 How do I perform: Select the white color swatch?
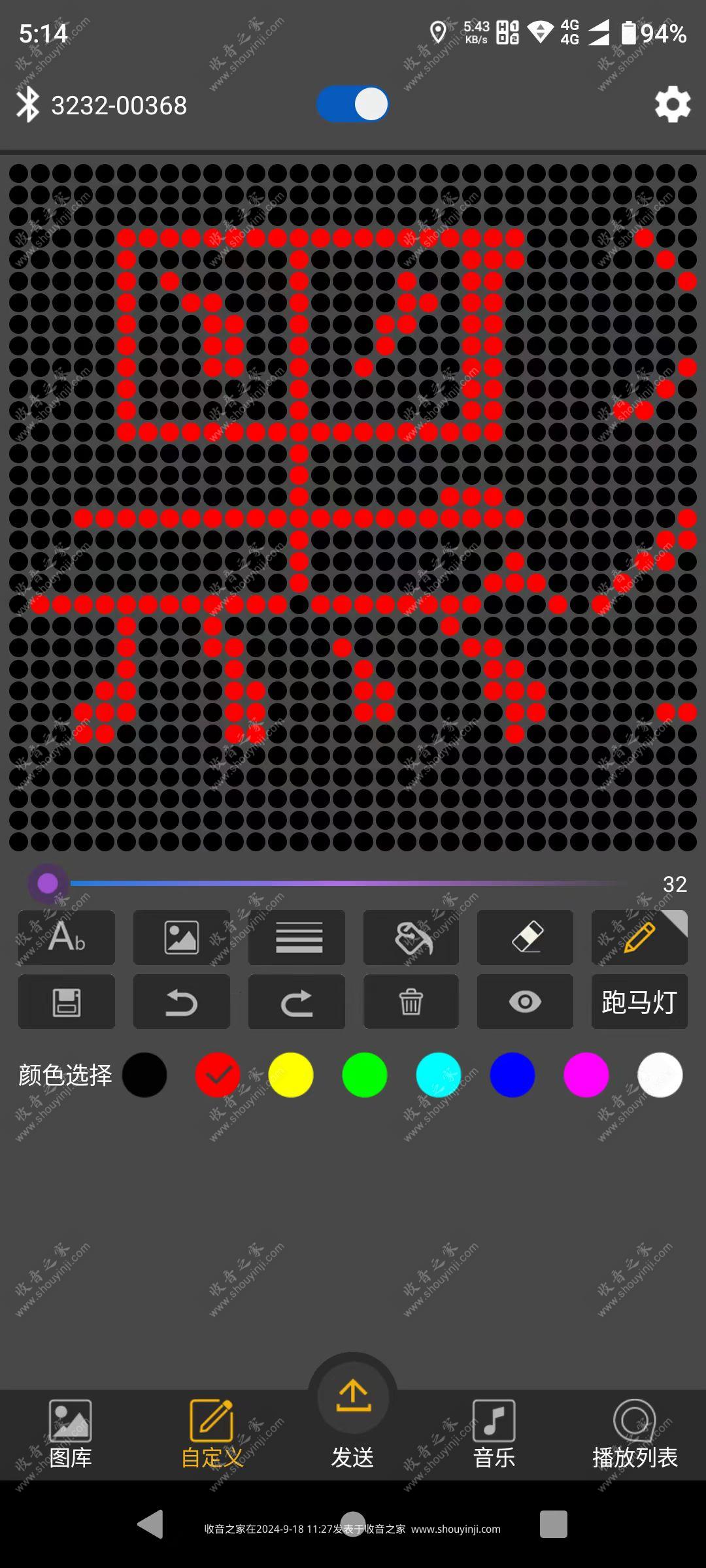point(660,1075)
